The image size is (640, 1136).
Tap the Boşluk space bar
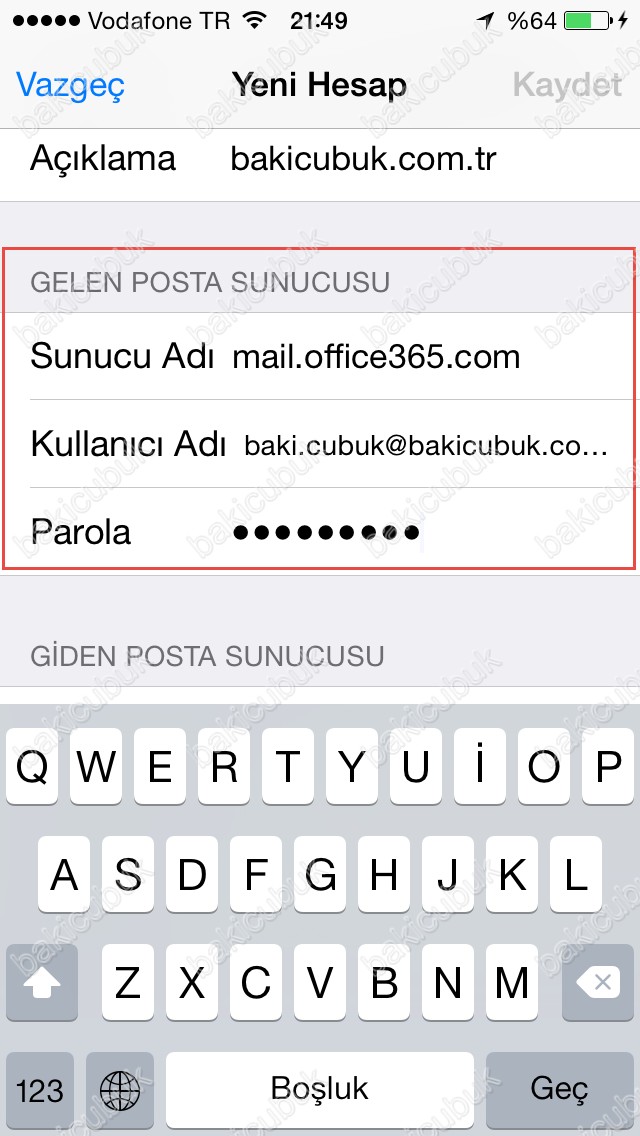click(320, 1088)
